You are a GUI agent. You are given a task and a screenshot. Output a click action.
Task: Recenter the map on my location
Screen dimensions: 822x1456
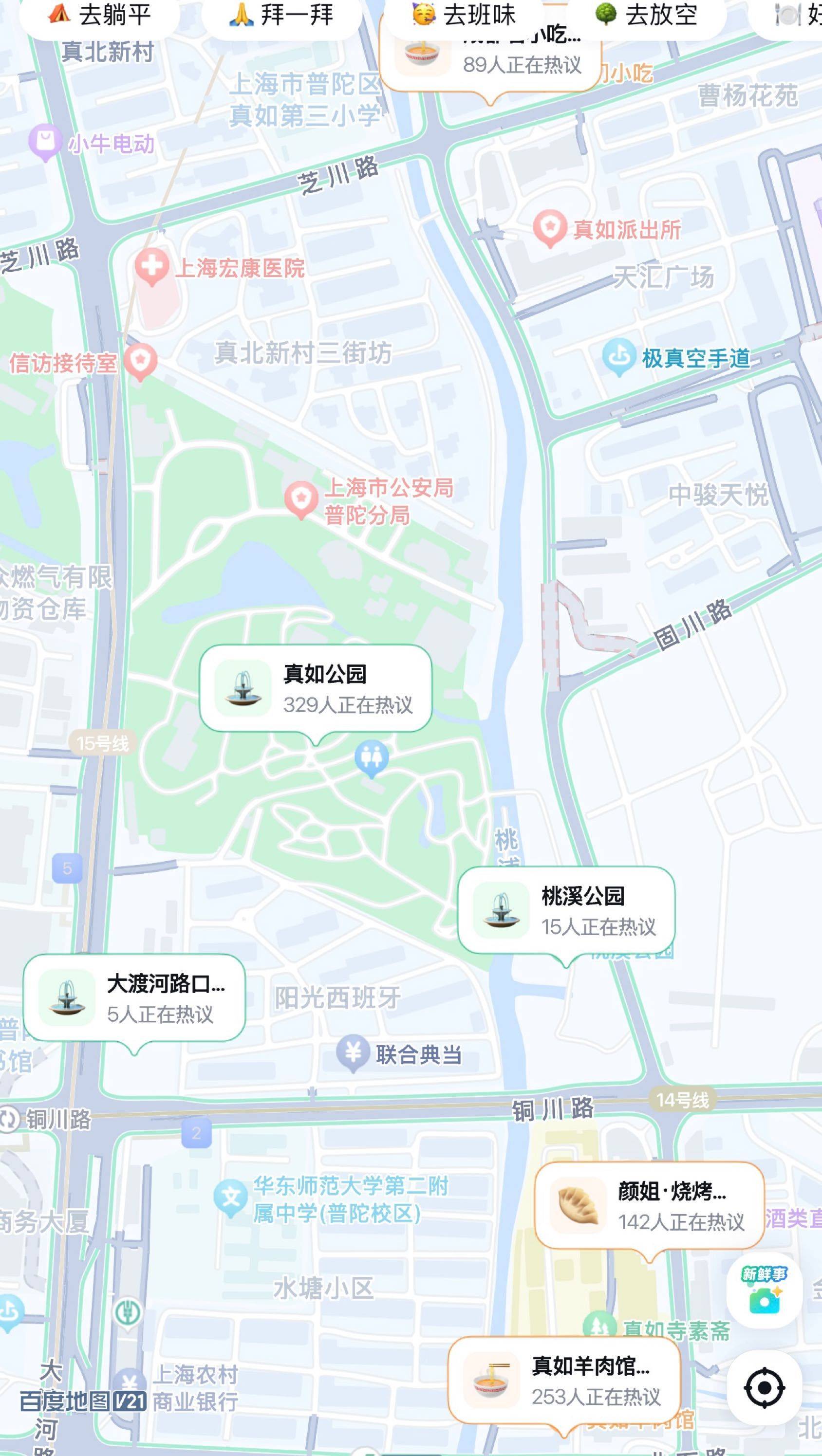tap(765, 1388)
